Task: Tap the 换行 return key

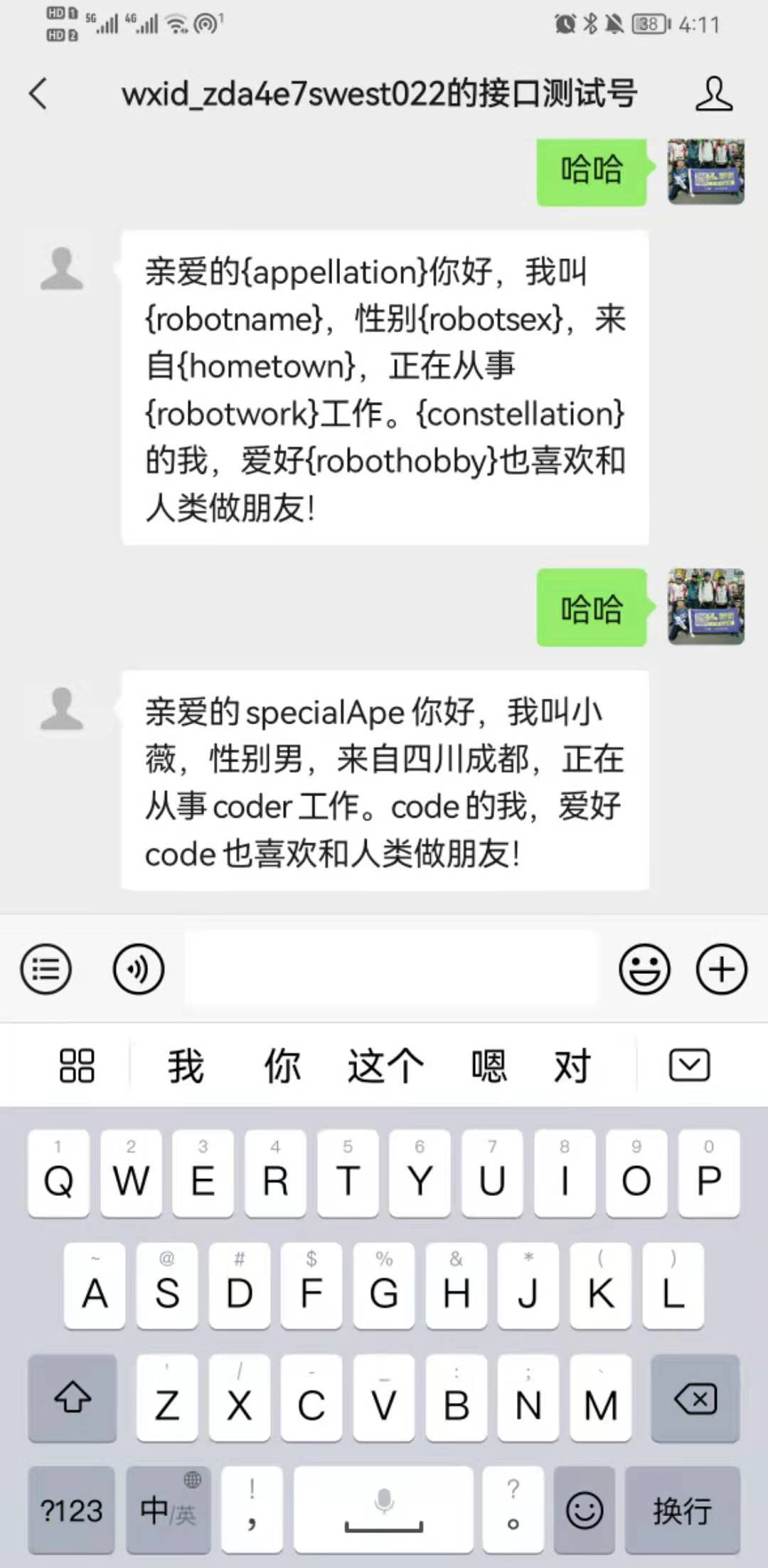Action: click(682, 1510)
